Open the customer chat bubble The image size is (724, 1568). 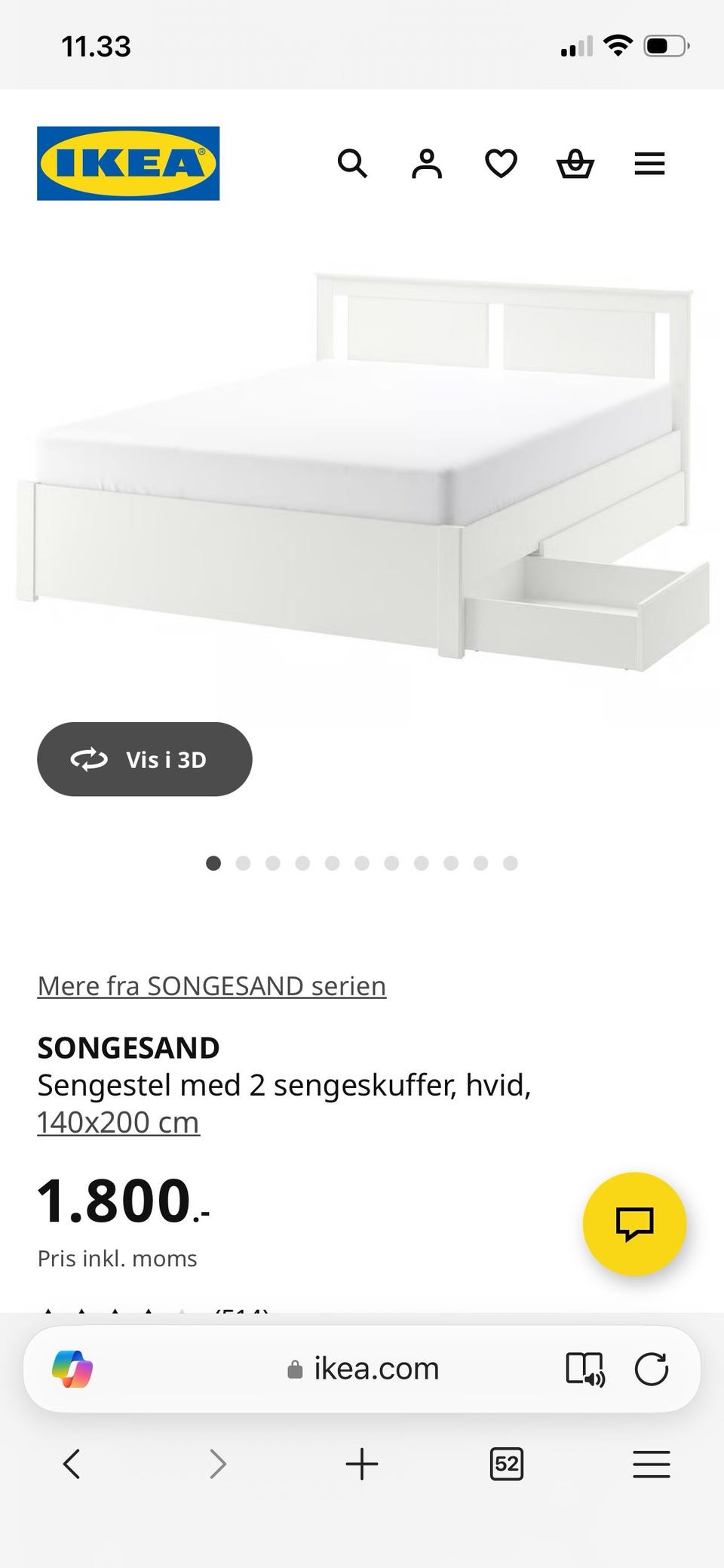click(x=635, y=1224)
